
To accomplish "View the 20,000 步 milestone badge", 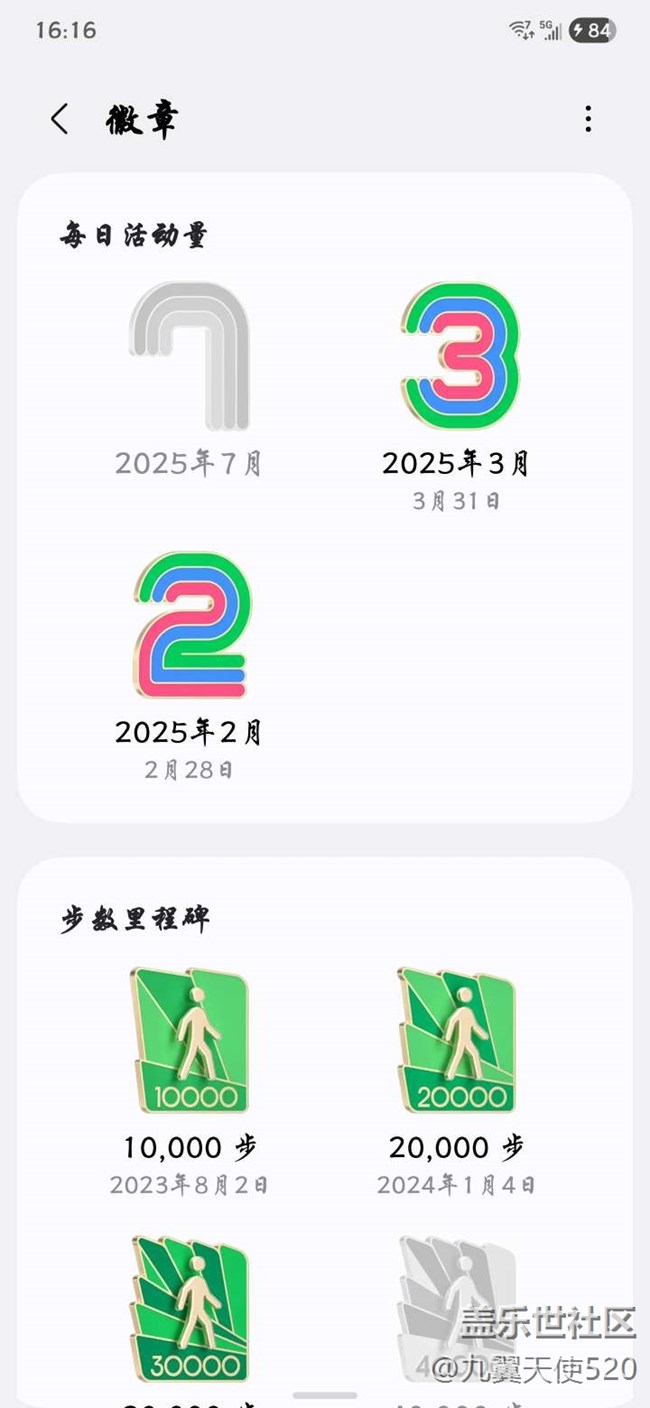I will pyautogui.click(x=457, y=1041).
